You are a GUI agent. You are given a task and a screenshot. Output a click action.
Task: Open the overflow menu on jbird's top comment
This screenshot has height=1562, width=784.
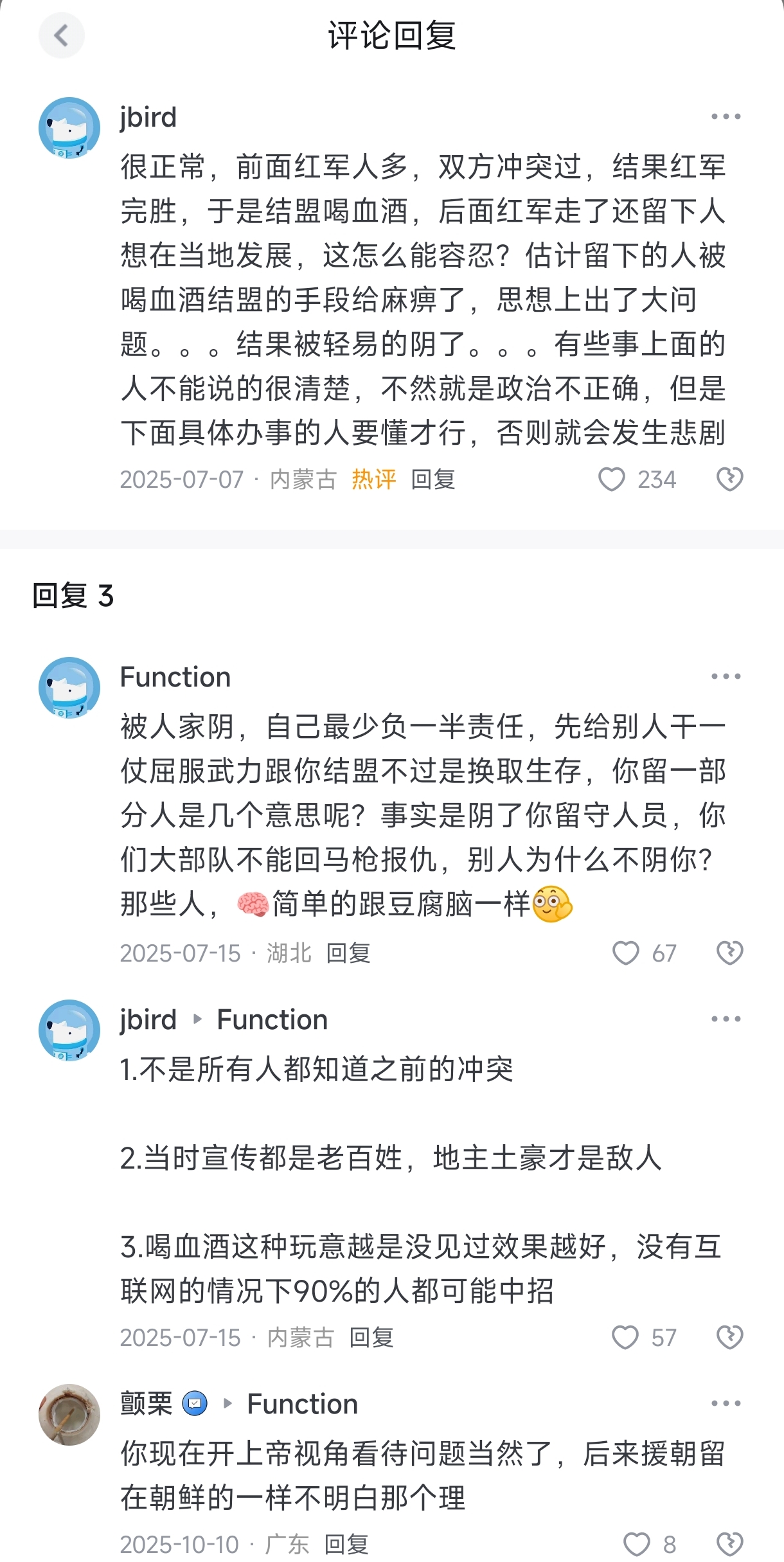click(726, 117)
